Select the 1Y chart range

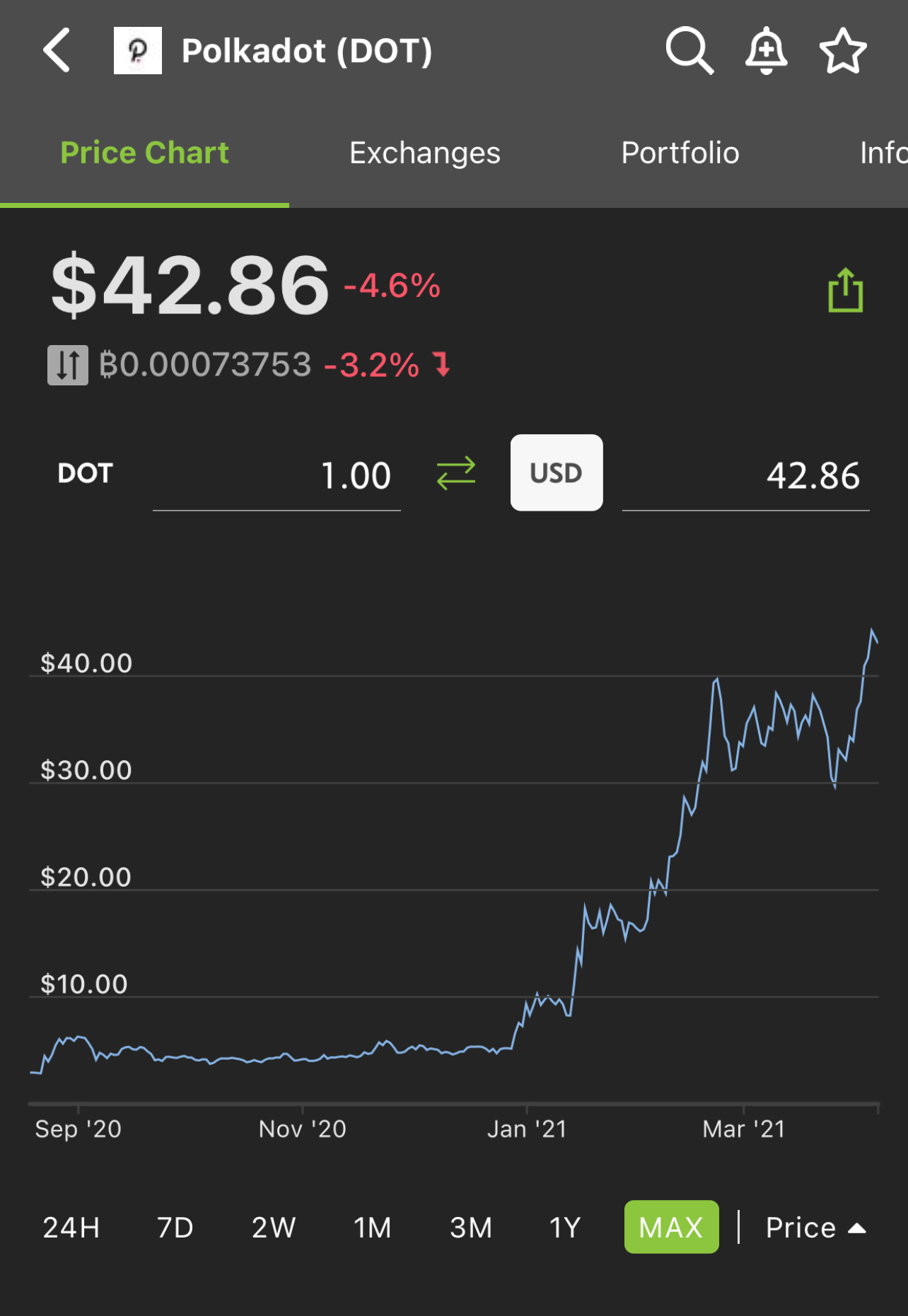(x=565, y=1228)
